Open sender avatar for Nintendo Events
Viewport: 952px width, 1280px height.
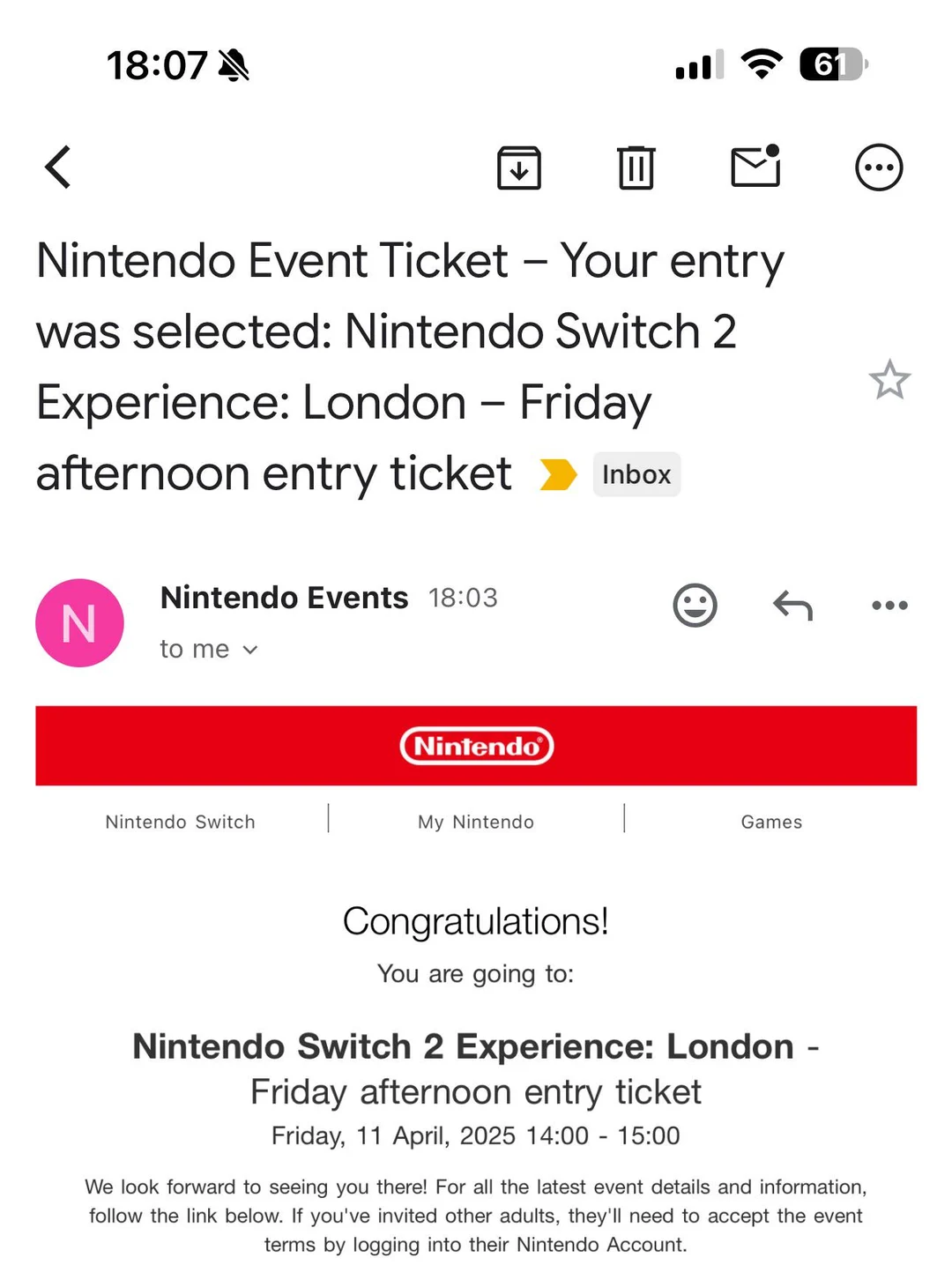point(79,622)
